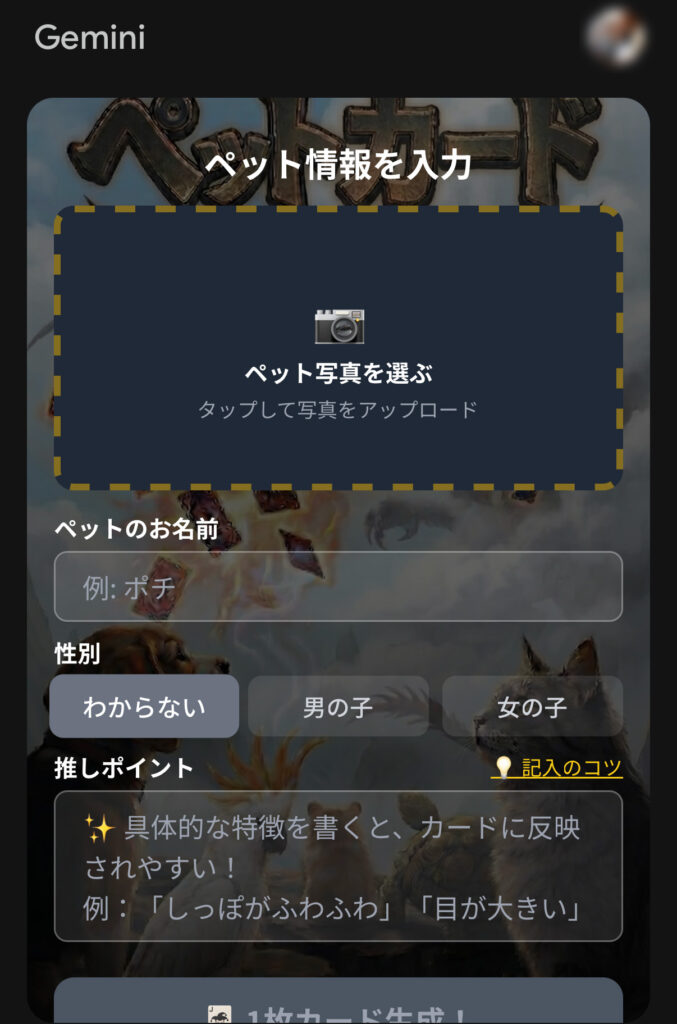
Task: Select わからない for gender
Action: point(144,707)
